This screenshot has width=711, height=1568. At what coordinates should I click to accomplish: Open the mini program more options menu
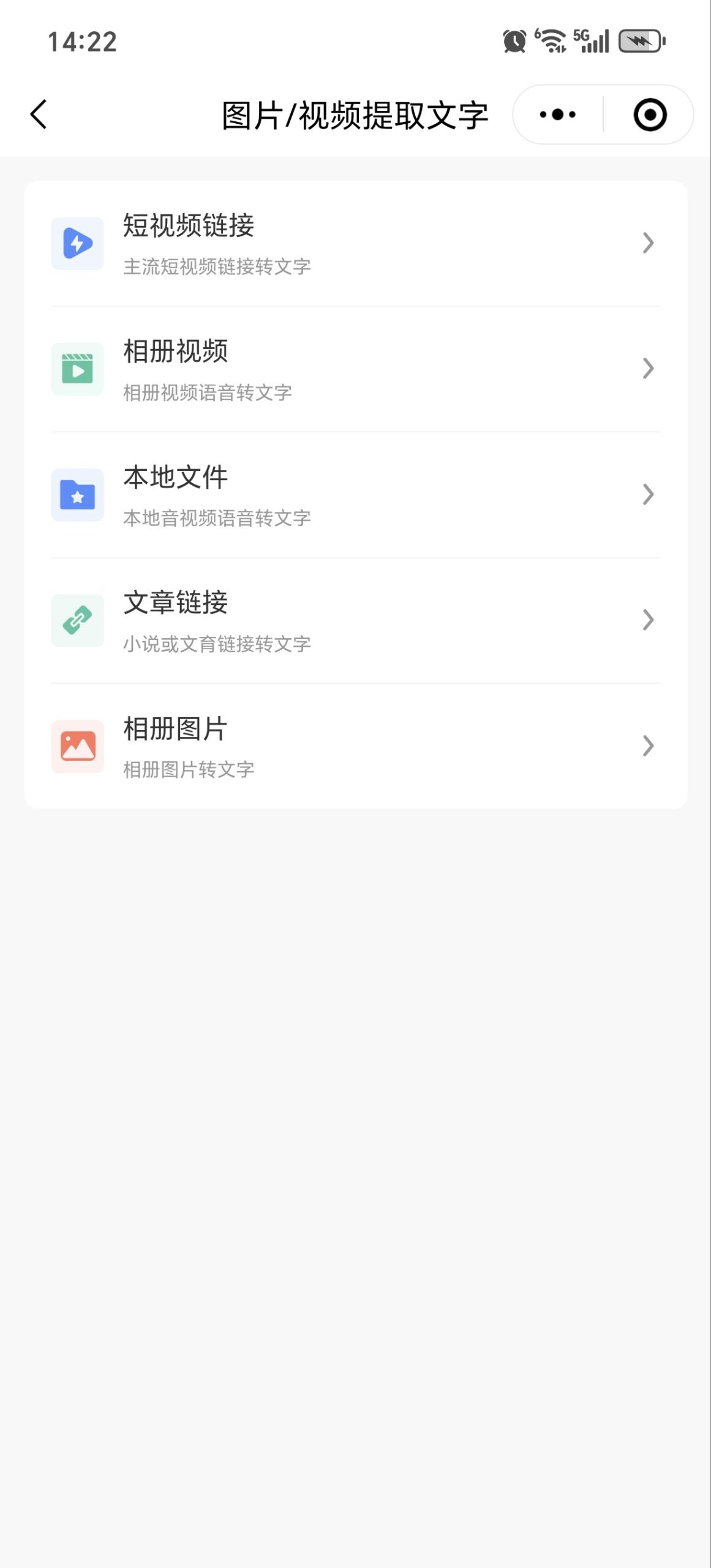point(557,115)
